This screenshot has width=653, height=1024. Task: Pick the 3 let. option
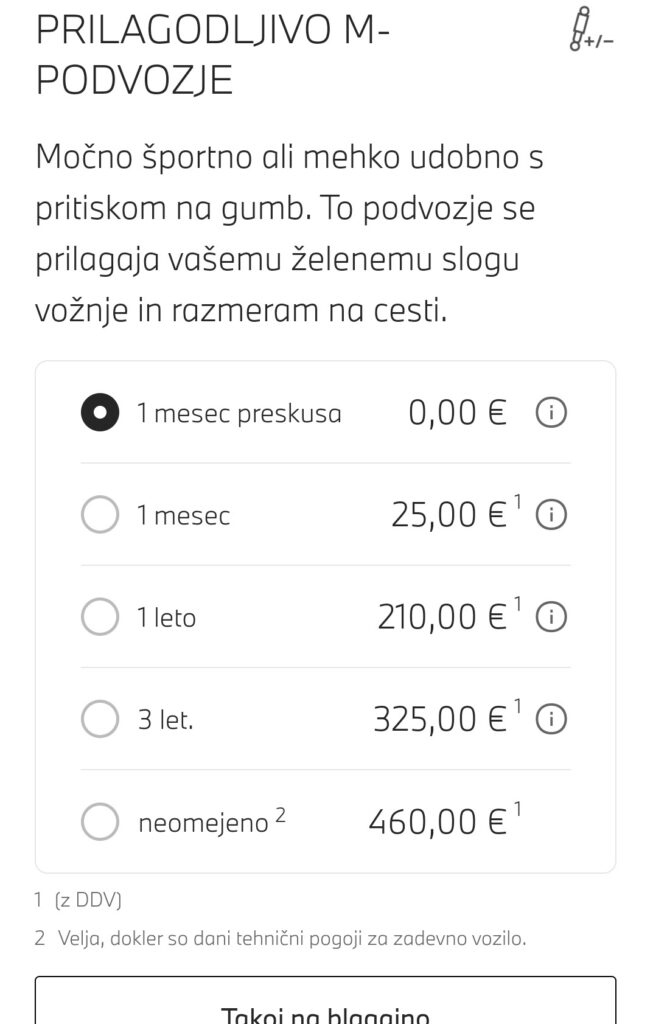(100, 718)
